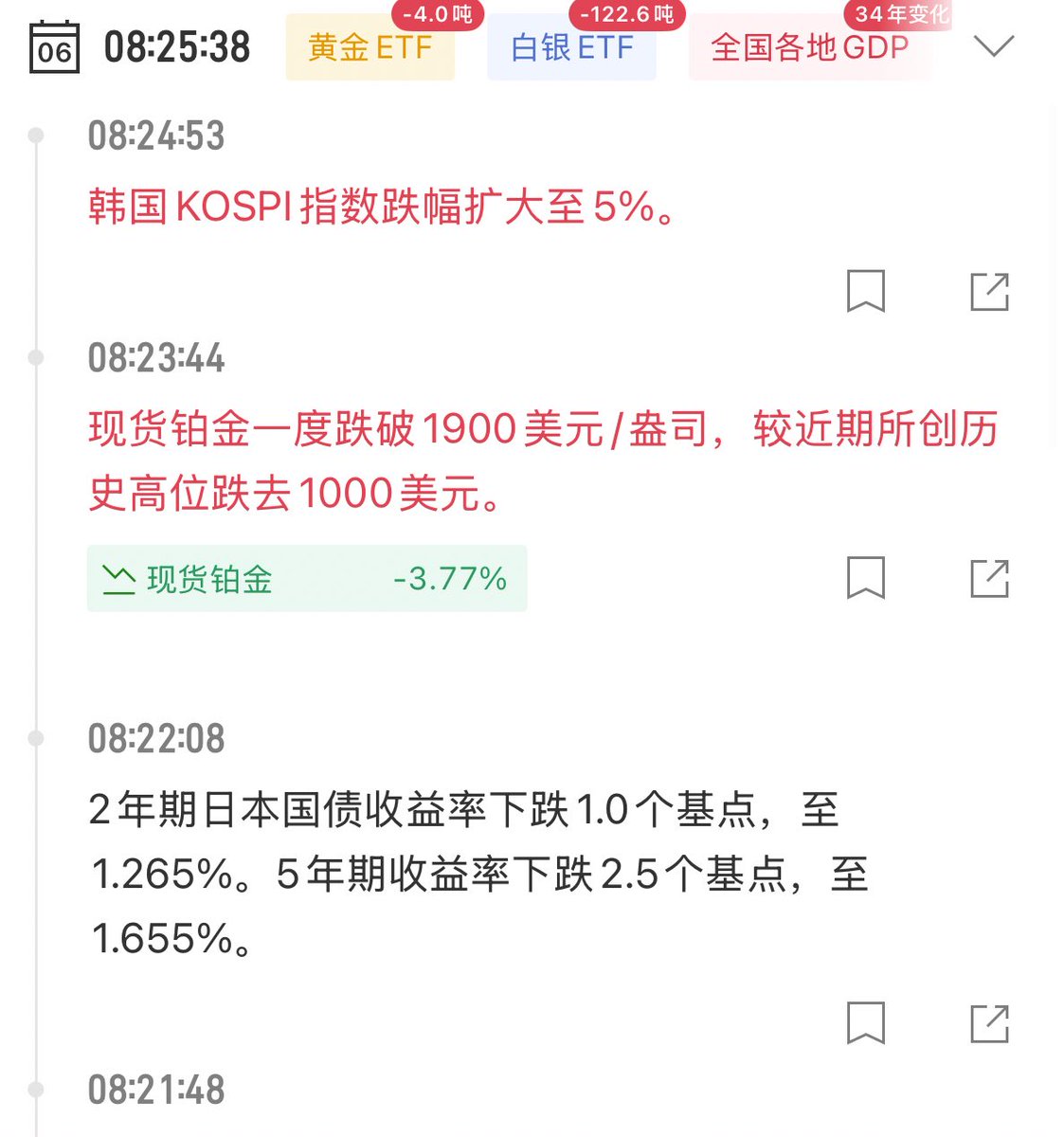Open the 2年期日本国债收益率 news

(464, 874)
